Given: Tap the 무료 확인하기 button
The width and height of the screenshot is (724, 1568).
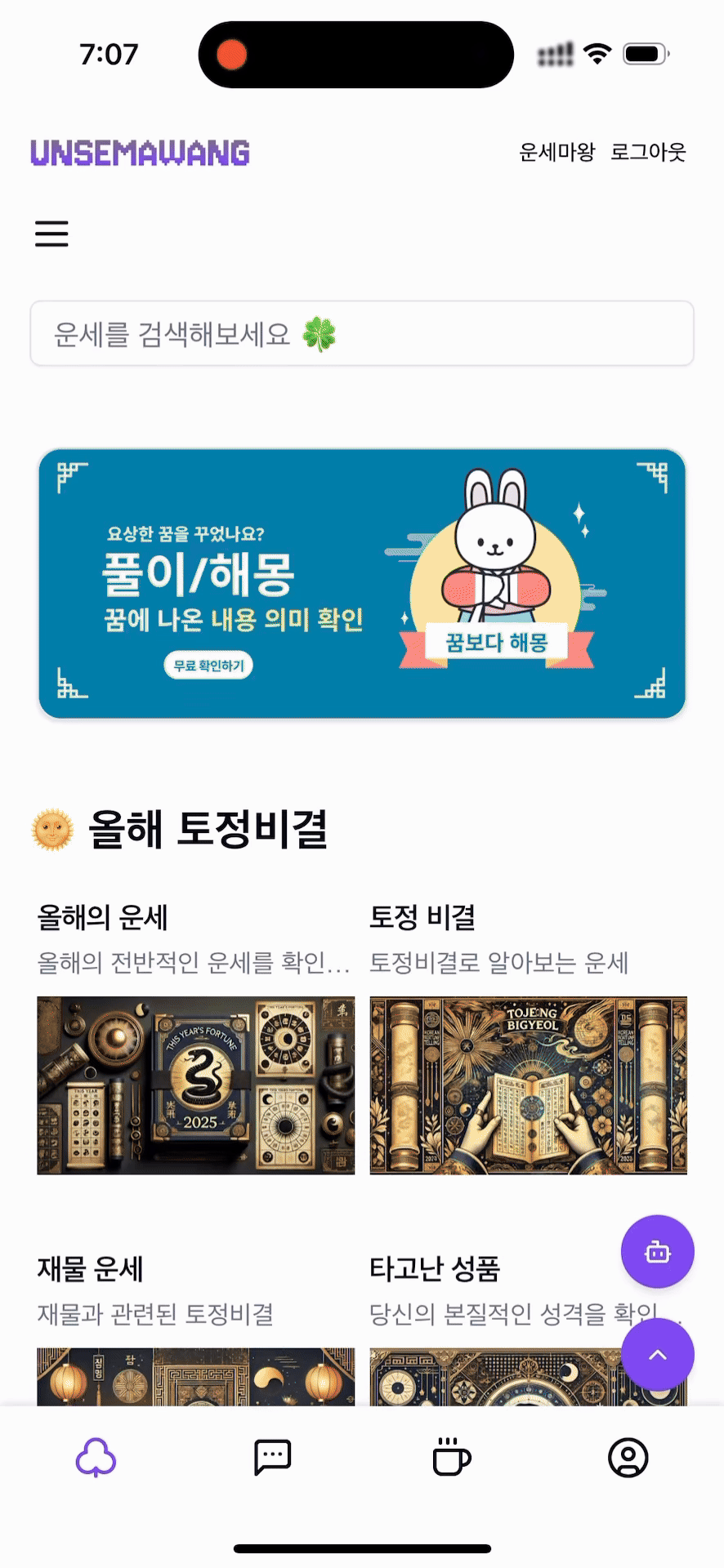Looking at the screenshot, I should click(x=208, y=666).
